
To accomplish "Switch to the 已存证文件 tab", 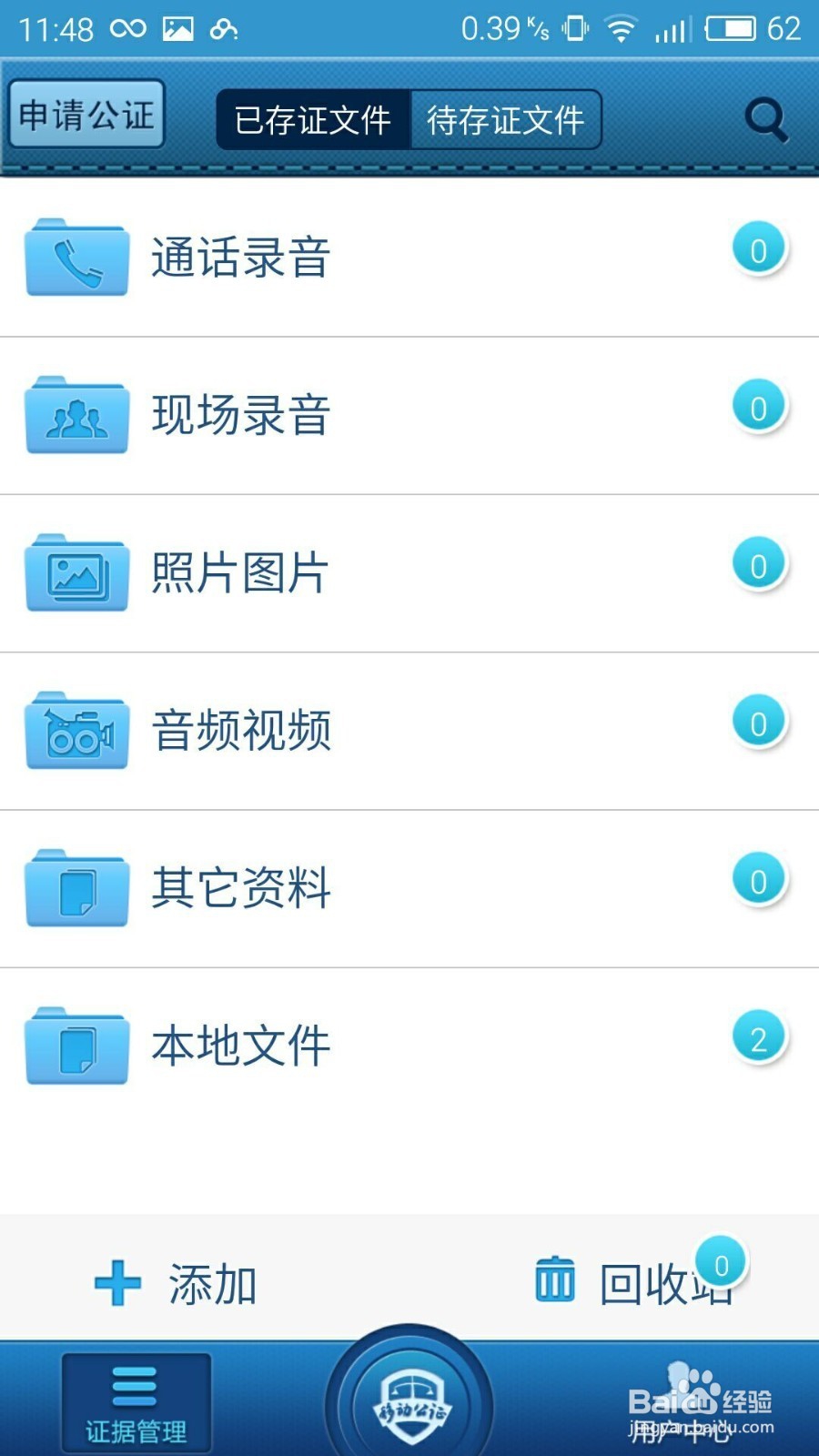I will pos(313,119).
